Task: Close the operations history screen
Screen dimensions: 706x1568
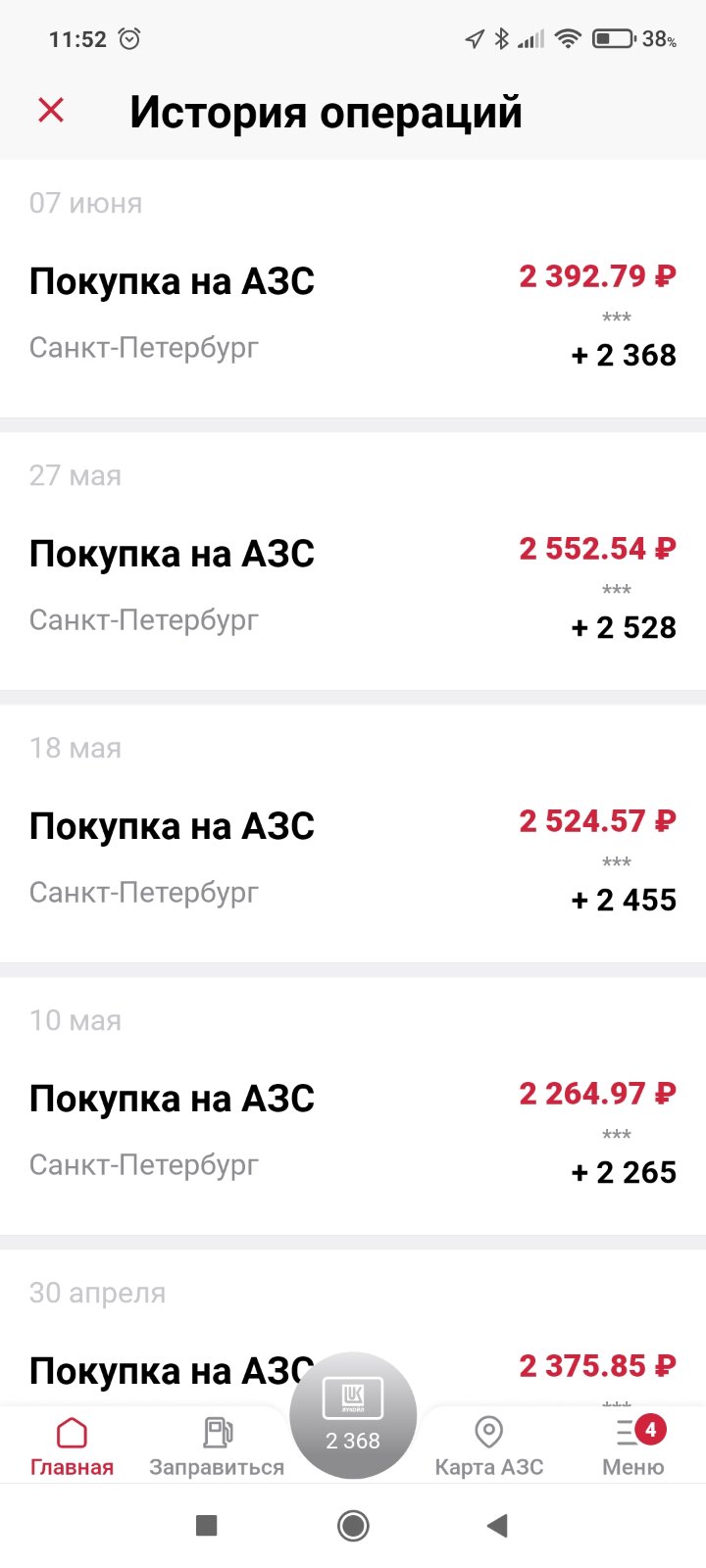Action: coord(51,111)
